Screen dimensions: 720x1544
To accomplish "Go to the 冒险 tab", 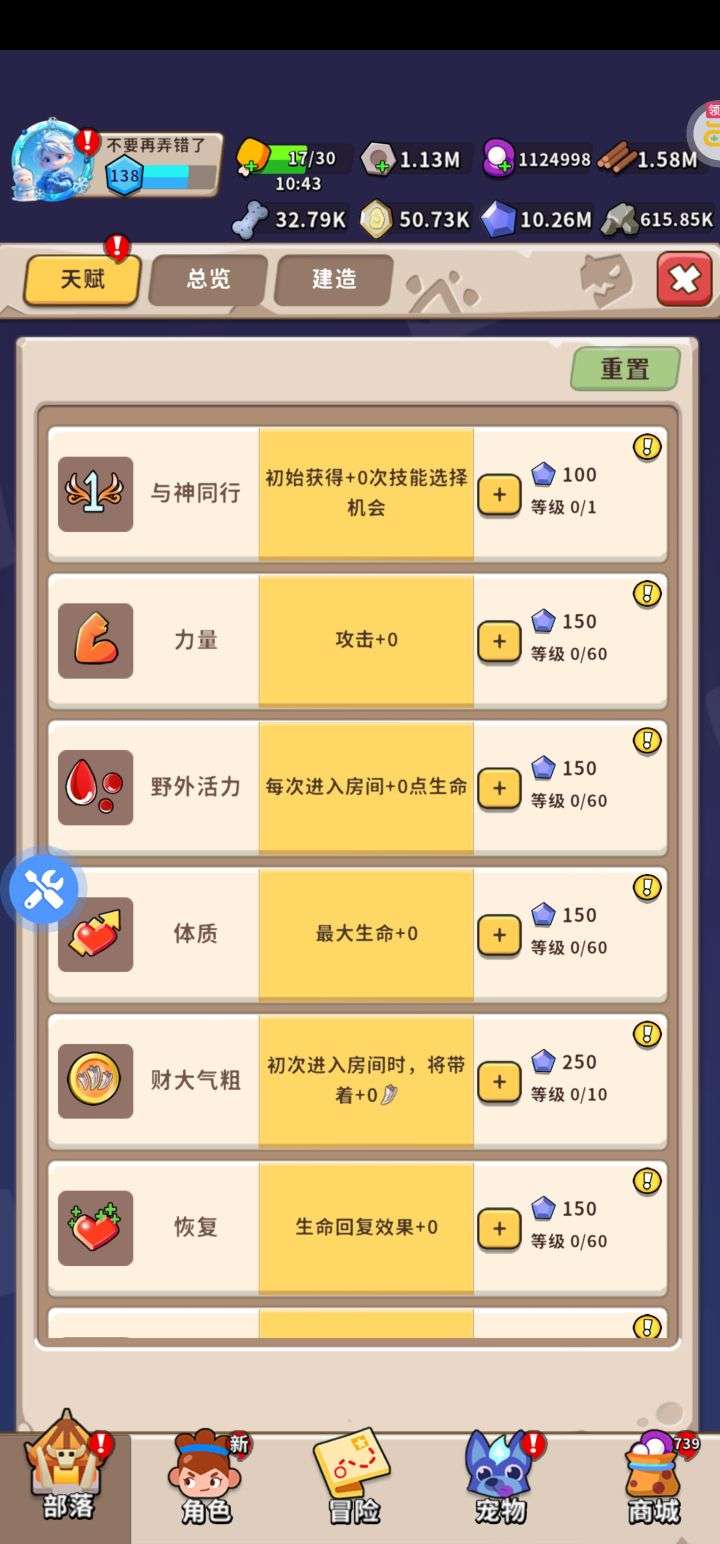I will (x=353, y=1478).
